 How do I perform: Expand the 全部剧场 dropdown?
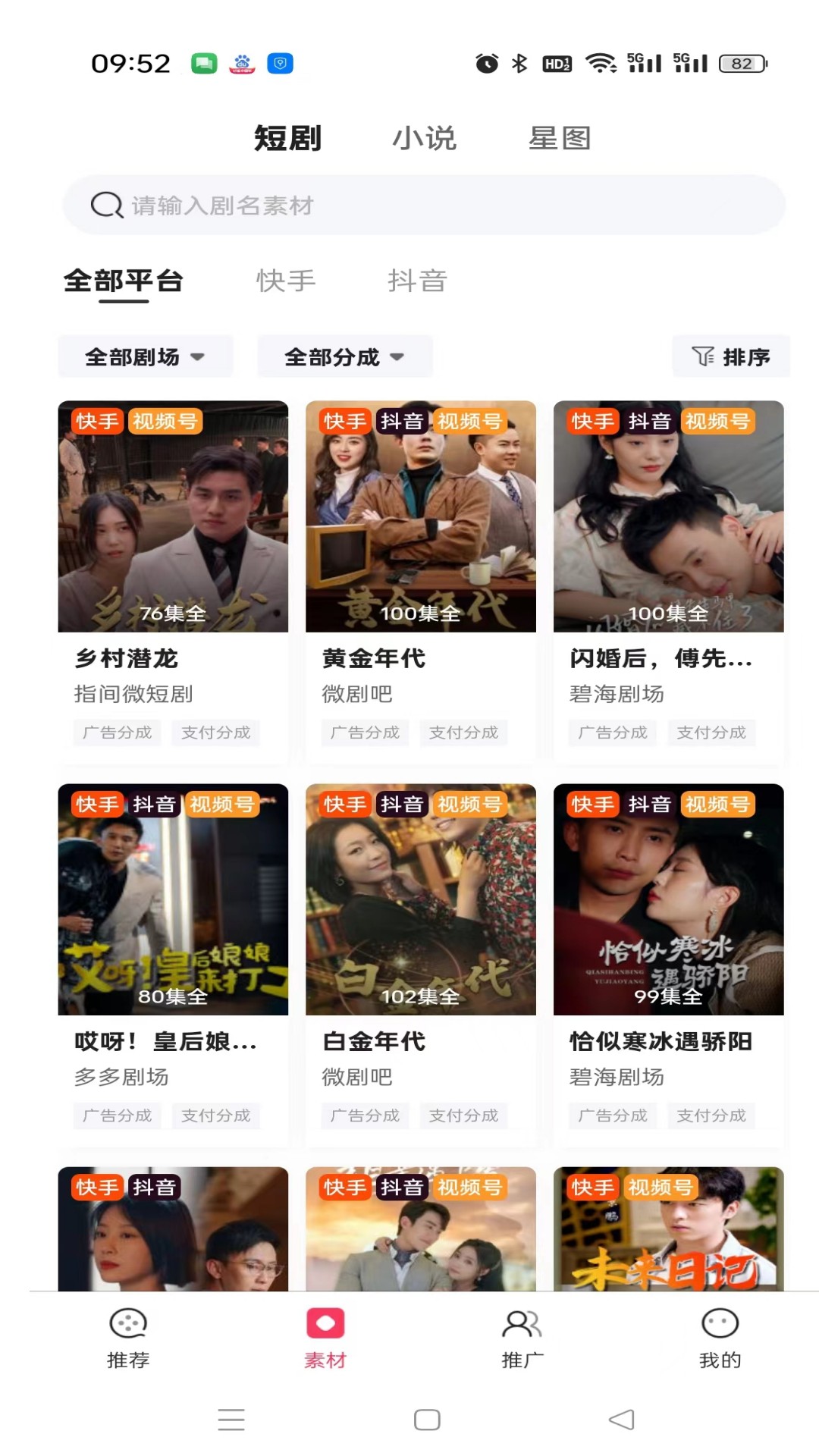145,356
